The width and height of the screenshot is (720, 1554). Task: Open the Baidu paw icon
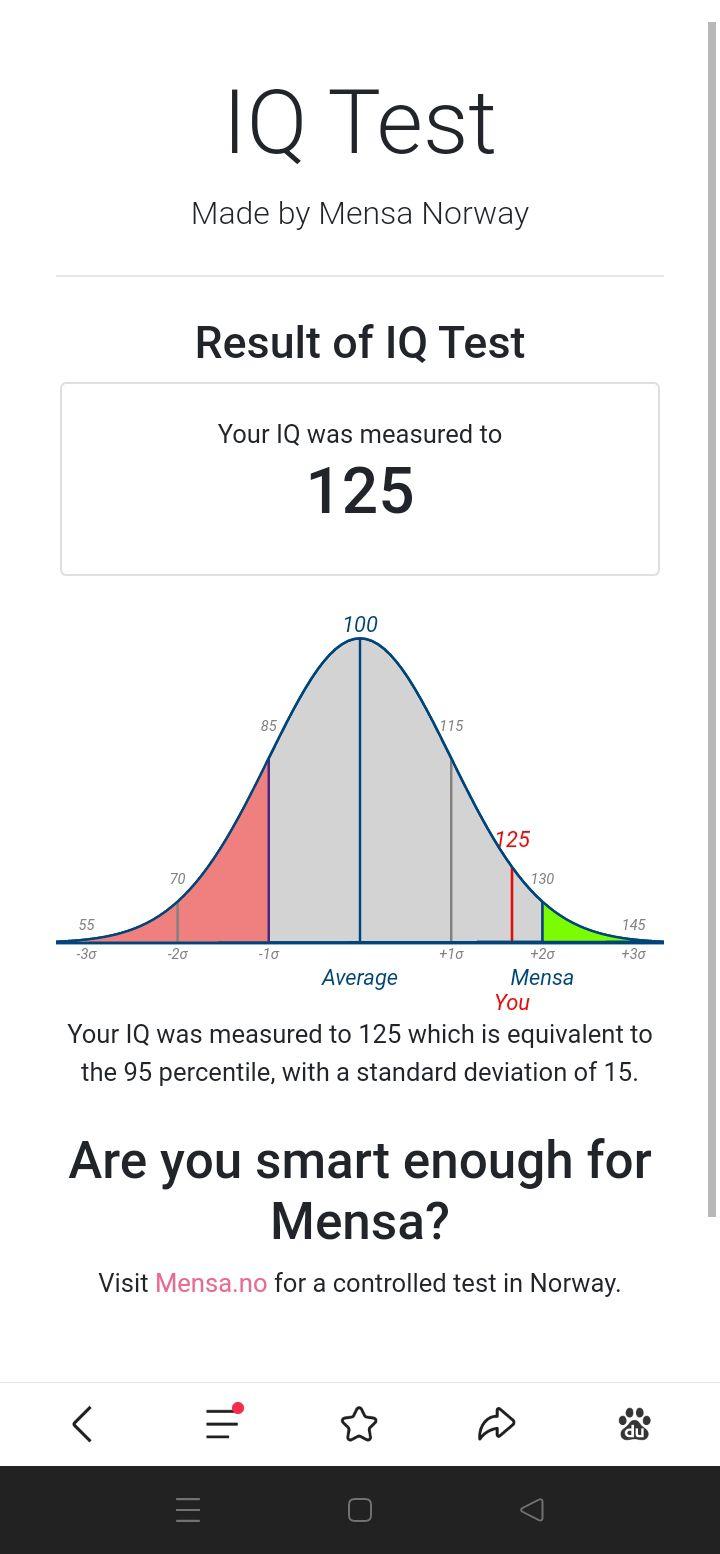coord(634,1424)
